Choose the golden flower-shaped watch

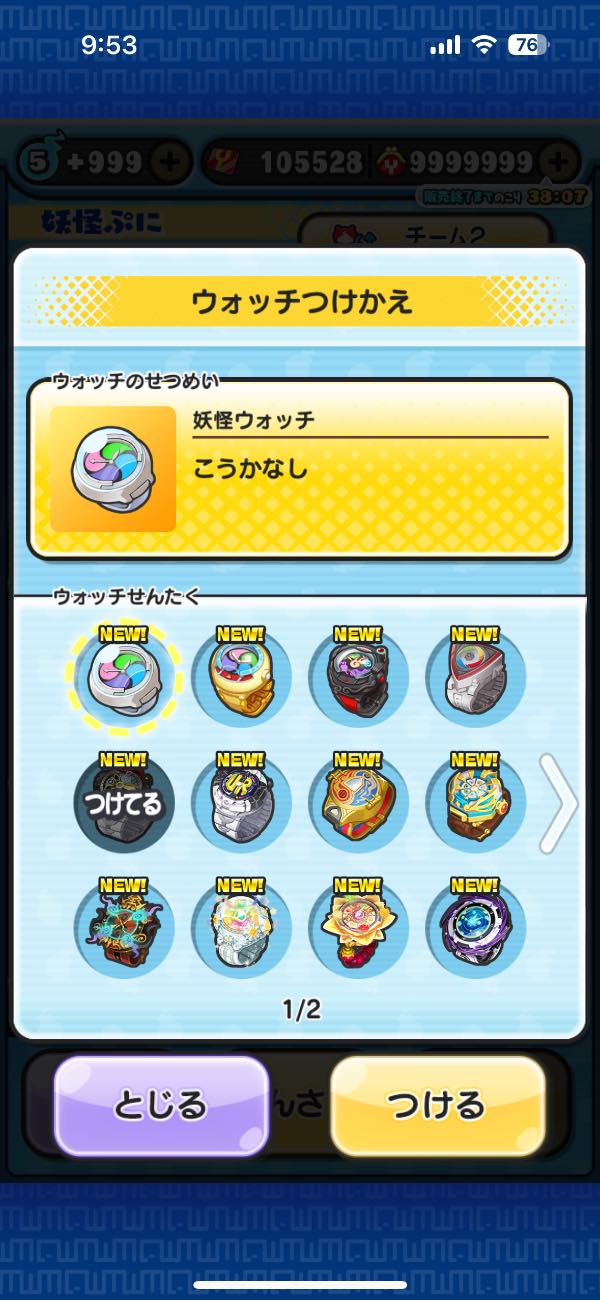coord(358,928)
